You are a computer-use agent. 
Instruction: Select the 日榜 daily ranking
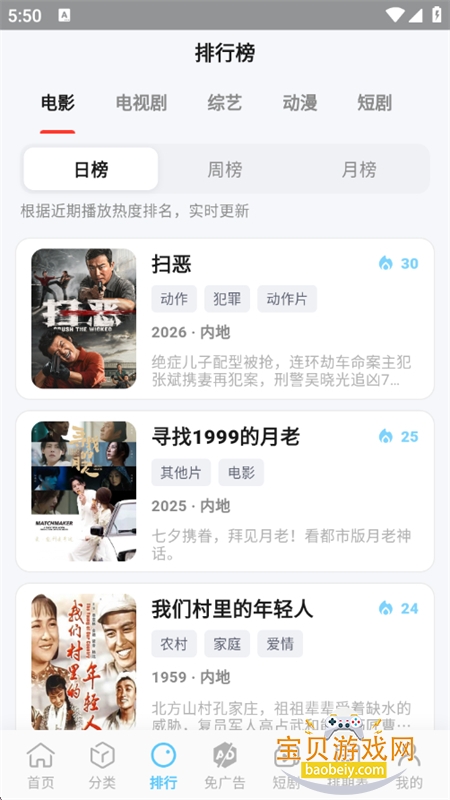(x=91, y=169)
